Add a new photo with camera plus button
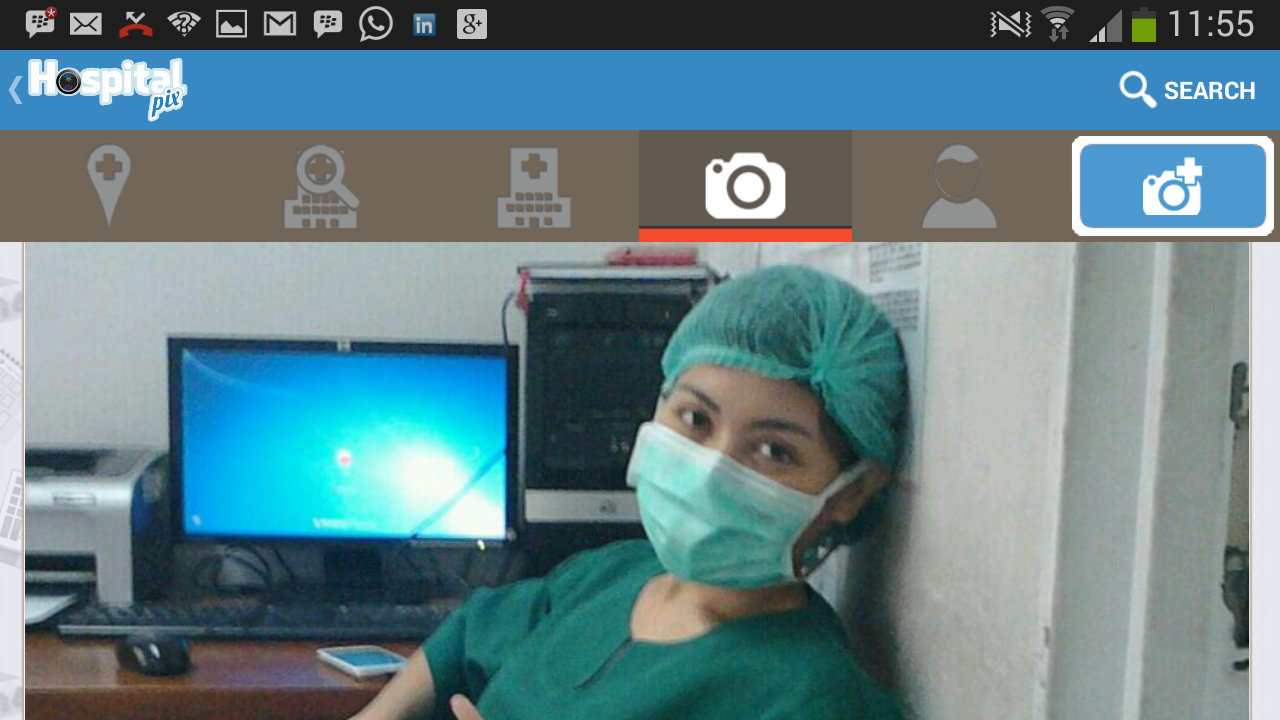1280x720 pixels. (1172, 186)
